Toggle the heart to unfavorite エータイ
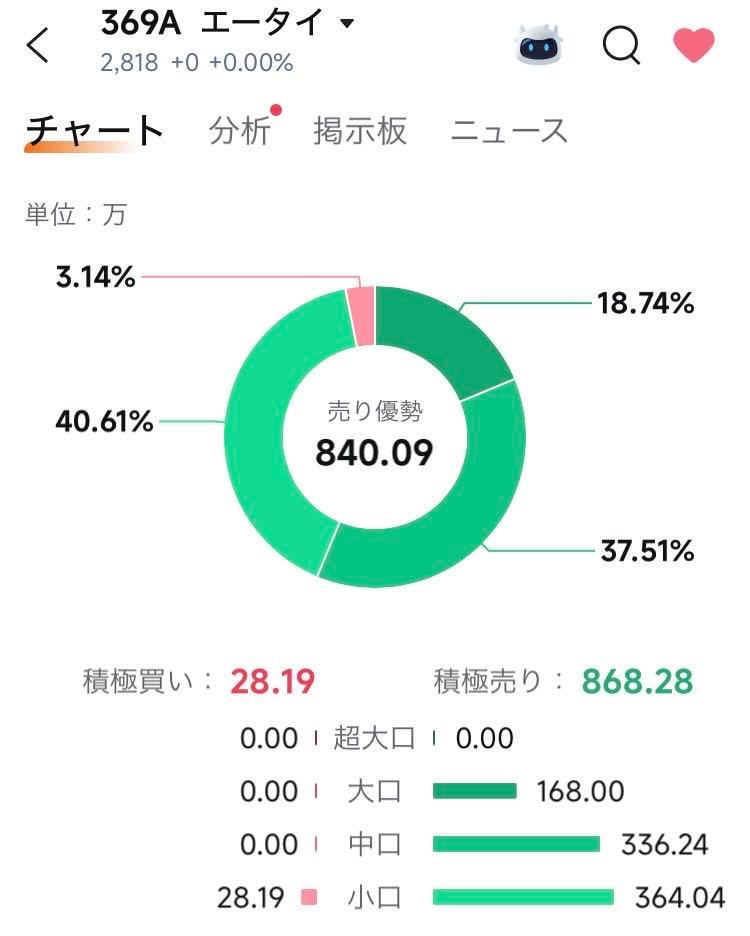Screen dimensions: 750x936 click(690, 43)
